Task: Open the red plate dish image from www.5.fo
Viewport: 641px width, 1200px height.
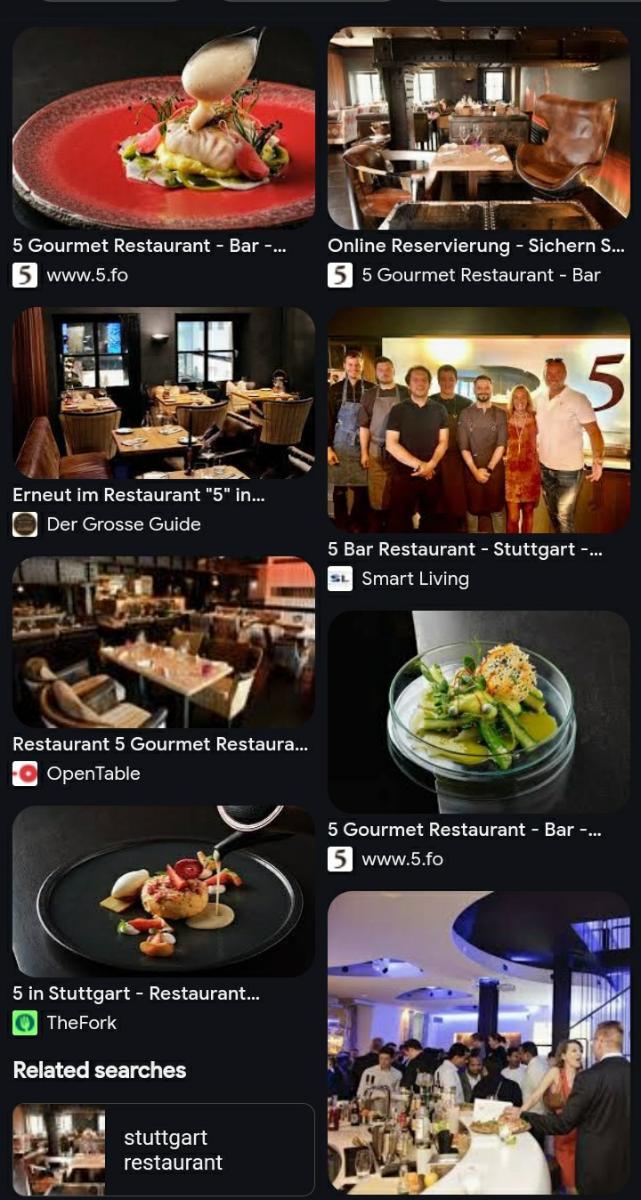Action: click(163, 128)
